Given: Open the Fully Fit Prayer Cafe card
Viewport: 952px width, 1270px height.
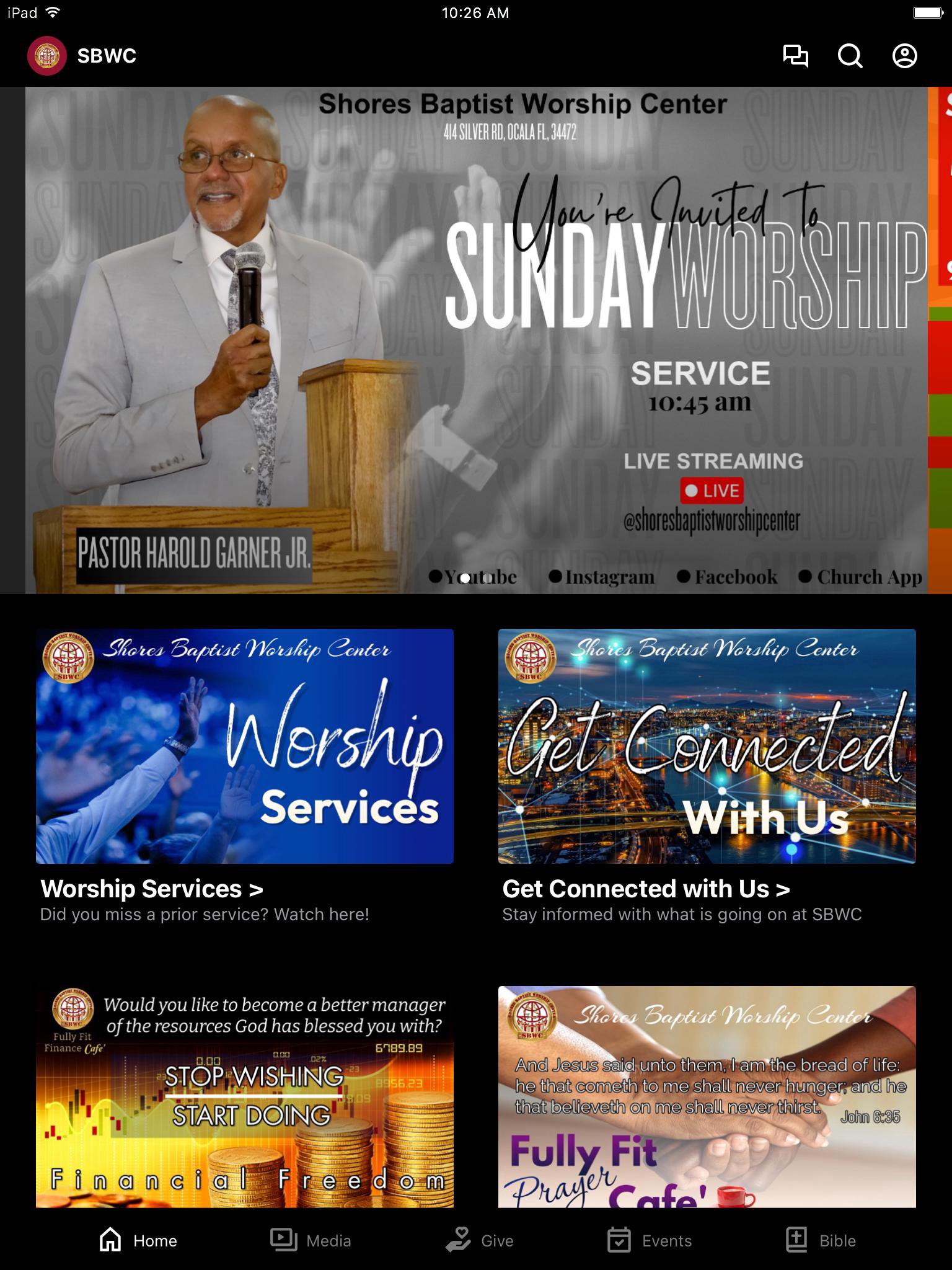Looking at the screenshot, I should pyautogui.click(x=707, y=1096).
